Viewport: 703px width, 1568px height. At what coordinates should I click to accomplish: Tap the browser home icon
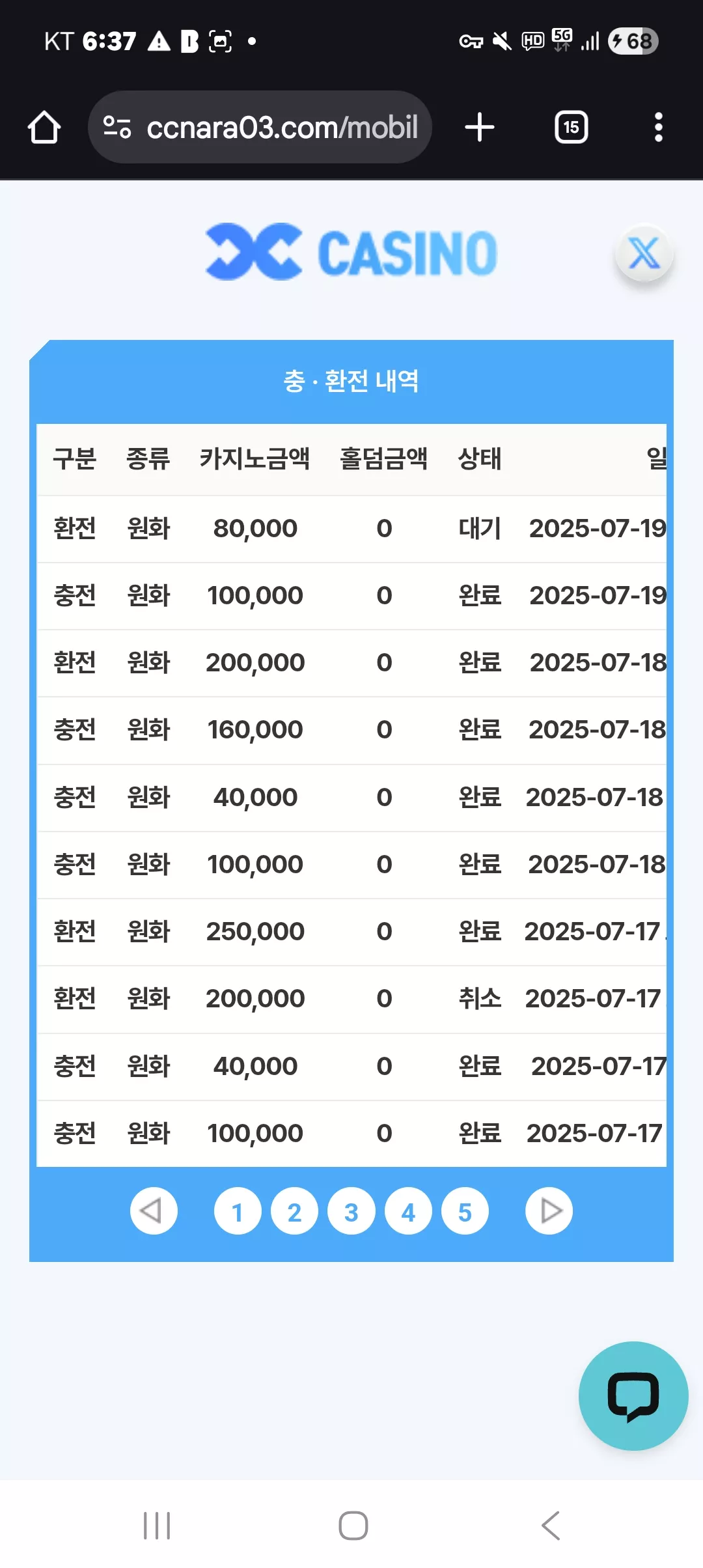click(x=44, y=127)
